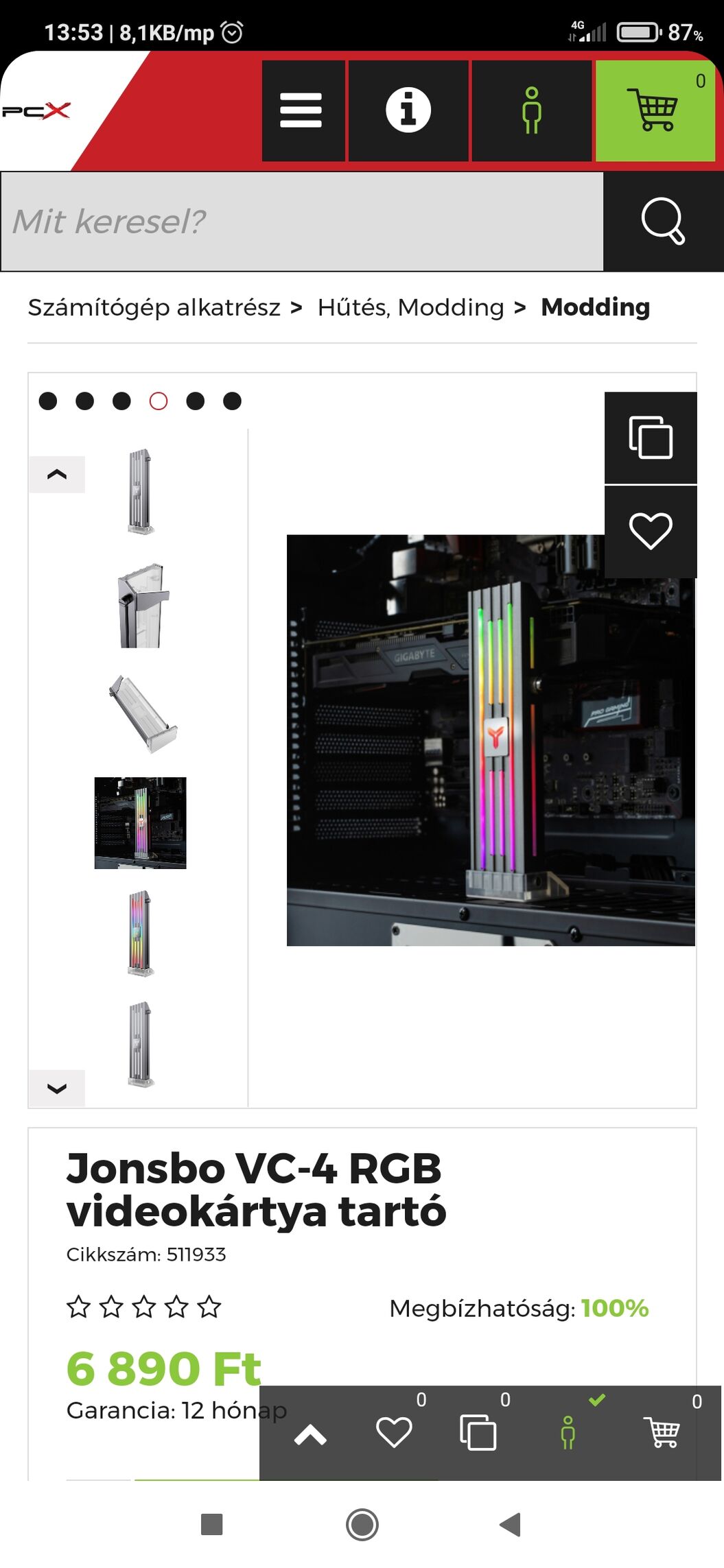Viewport: 724px width, 1568px height.
Task: Show the rainbow-lit bracket thumbnail
Action: pos(141,933)
